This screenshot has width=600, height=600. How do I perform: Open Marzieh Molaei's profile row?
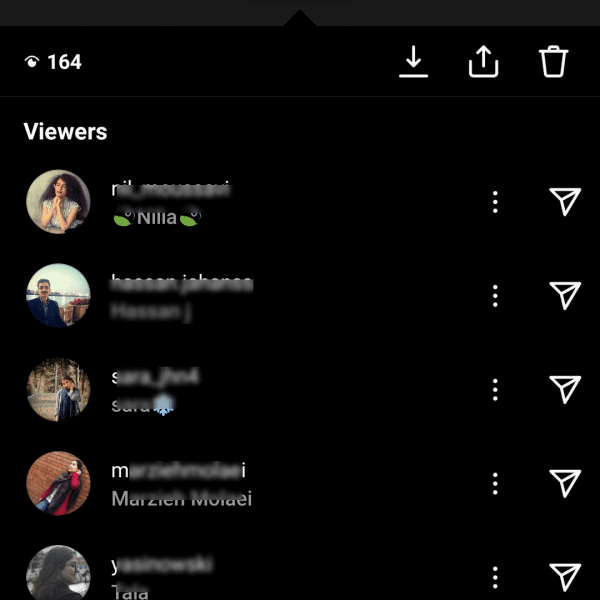(x=180, y=484)
